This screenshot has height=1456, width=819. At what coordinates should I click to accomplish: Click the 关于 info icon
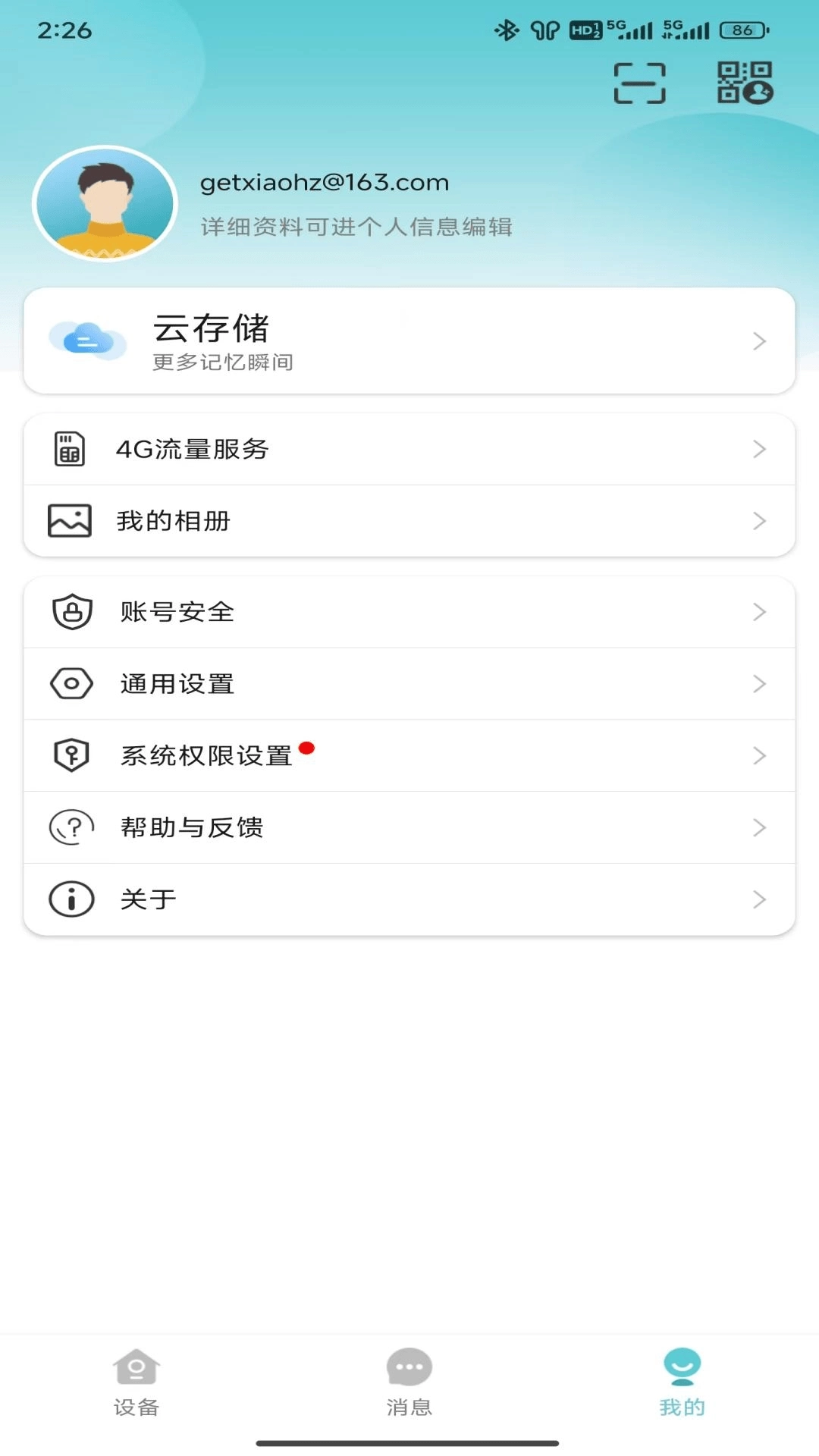click(69, 899)
